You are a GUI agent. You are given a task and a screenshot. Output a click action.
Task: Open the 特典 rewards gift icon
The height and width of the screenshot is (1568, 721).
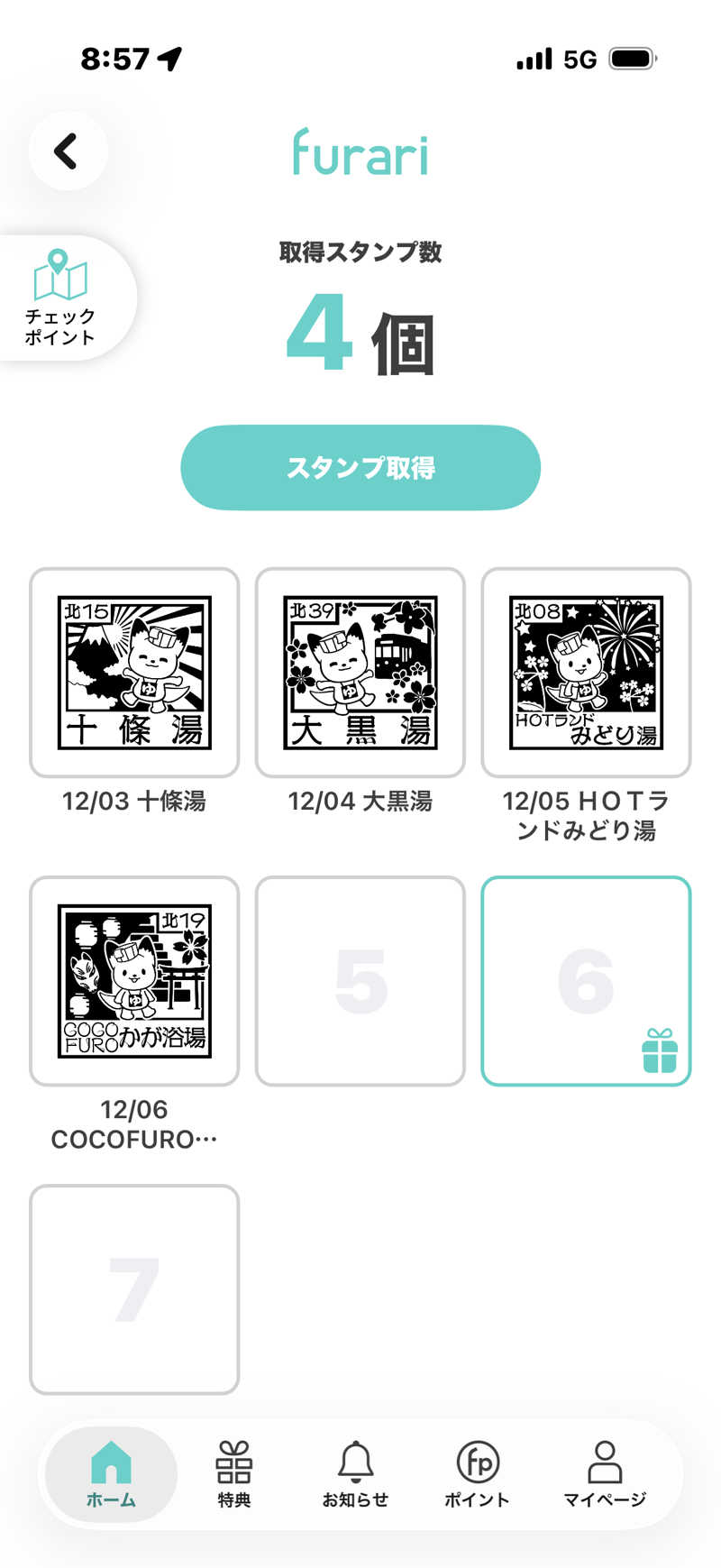click(x=233, y=1461)
